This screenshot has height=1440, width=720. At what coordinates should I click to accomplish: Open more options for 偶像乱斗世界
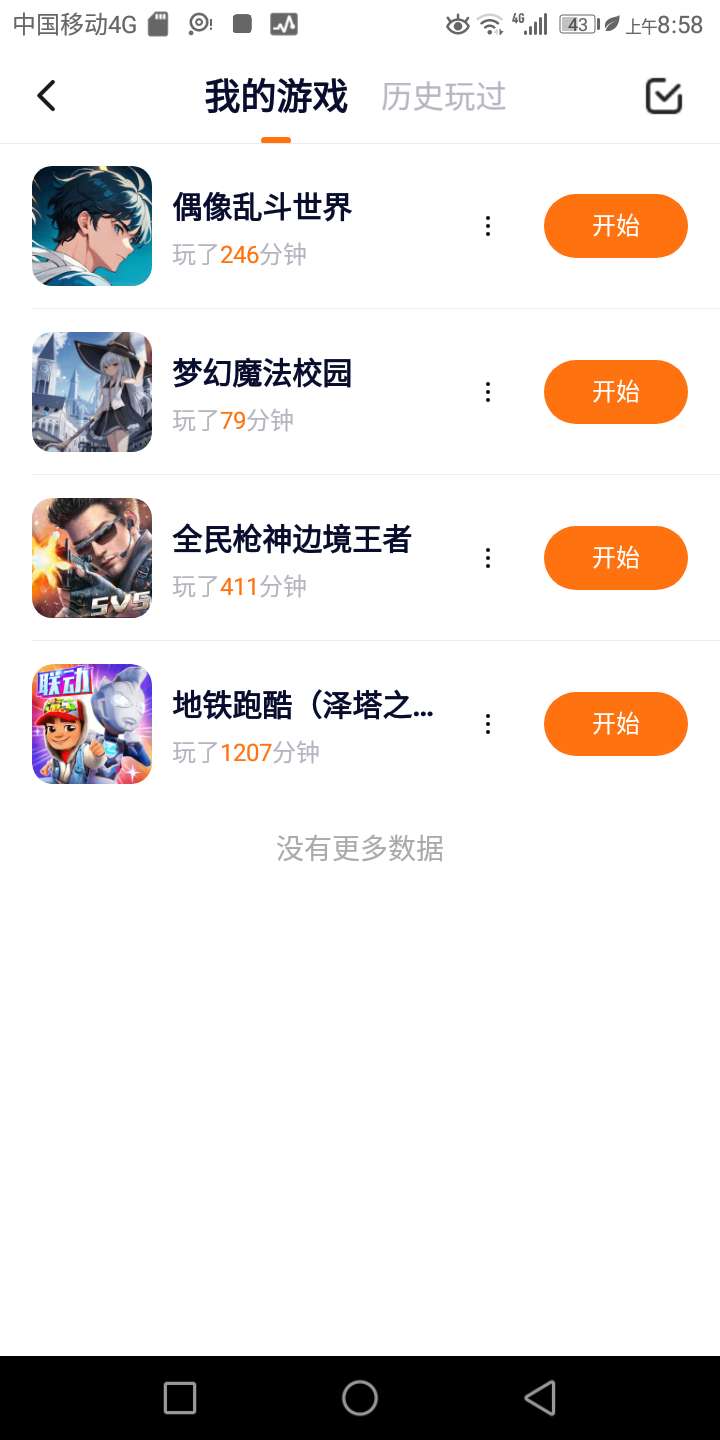[x=488, y=226]
